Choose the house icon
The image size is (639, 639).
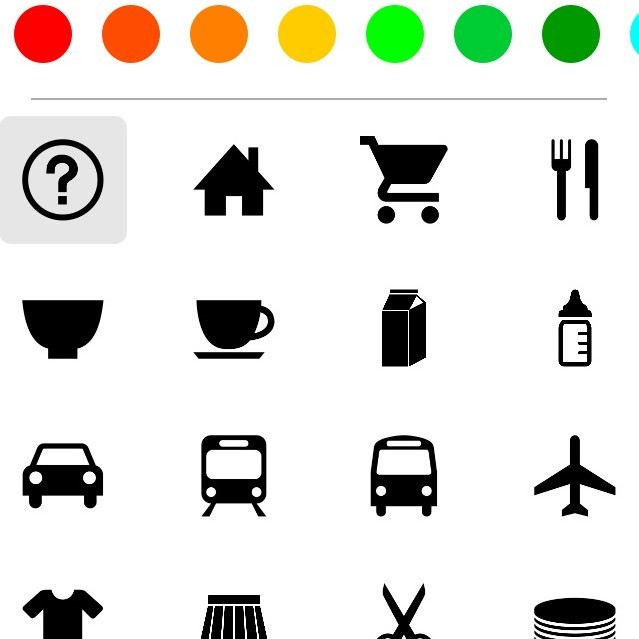pos(234,181)
